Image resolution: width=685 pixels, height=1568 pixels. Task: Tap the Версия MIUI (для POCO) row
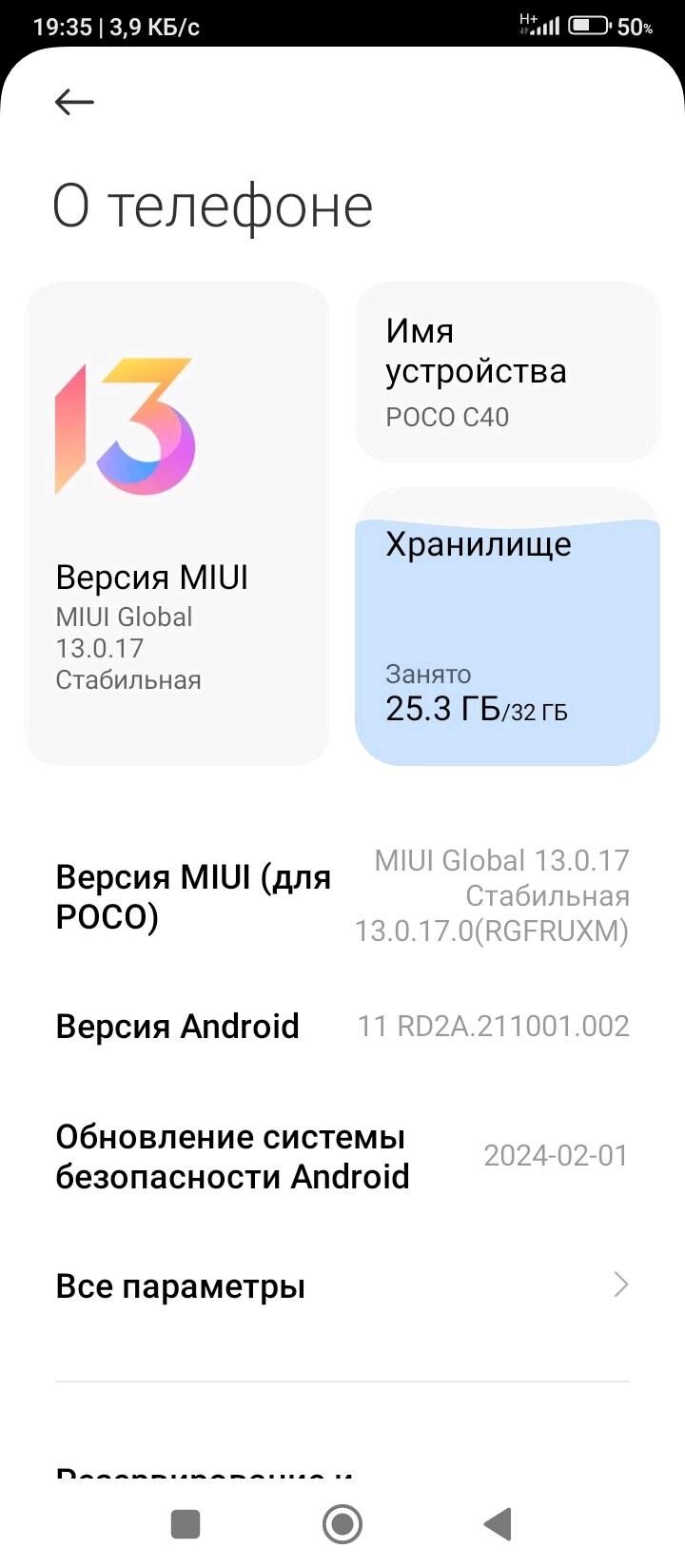click(x=342, y=896)
